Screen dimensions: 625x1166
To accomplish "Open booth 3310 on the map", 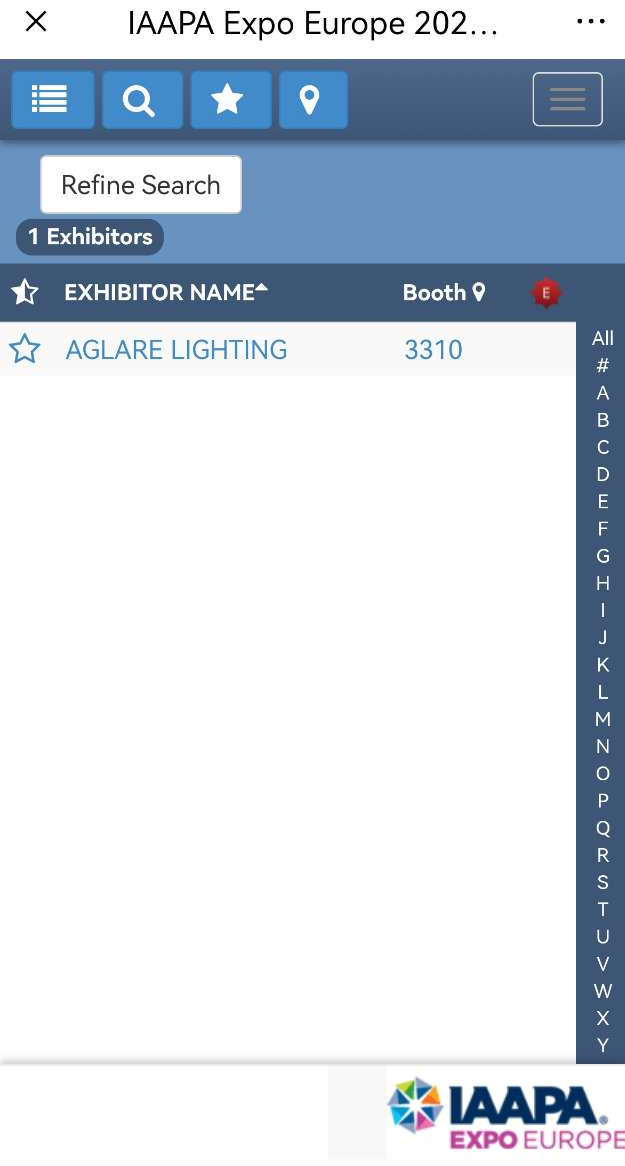I will coord(433,350).
